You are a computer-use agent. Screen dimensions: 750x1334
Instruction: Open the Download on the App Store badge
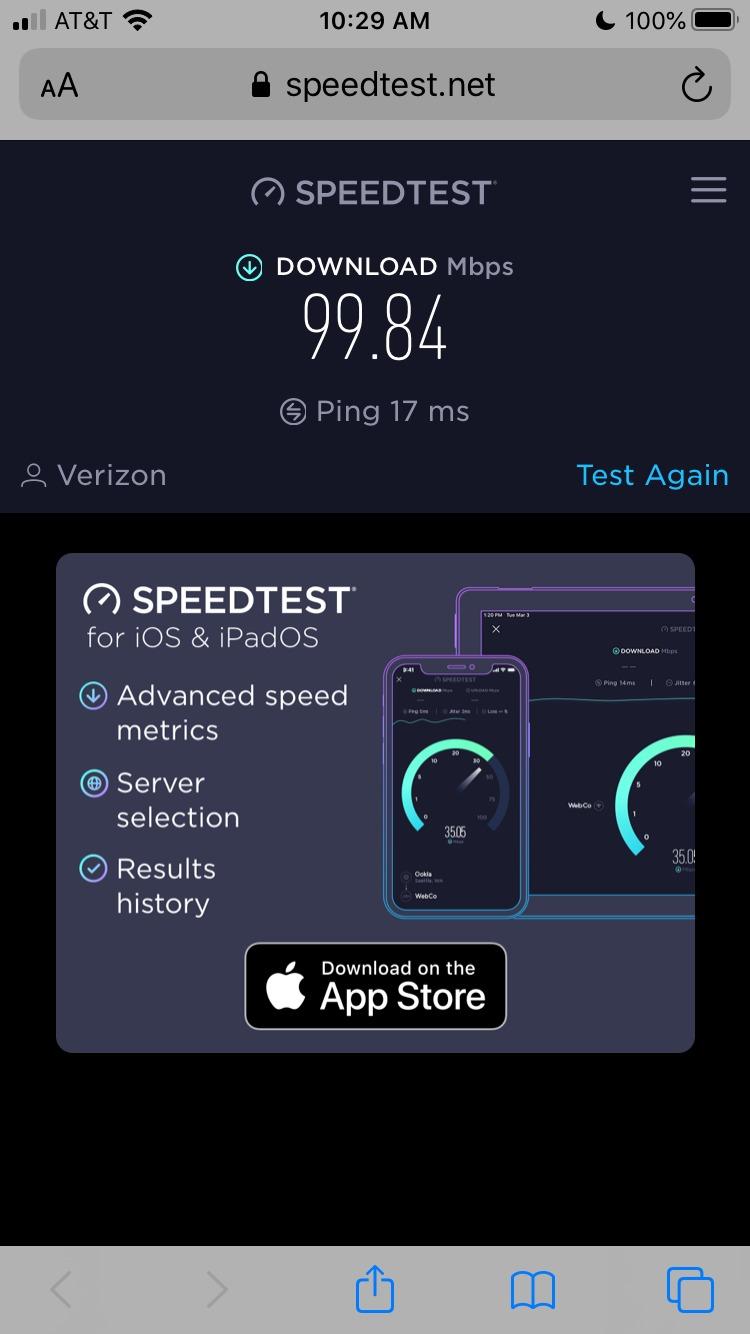click(376, 986)
